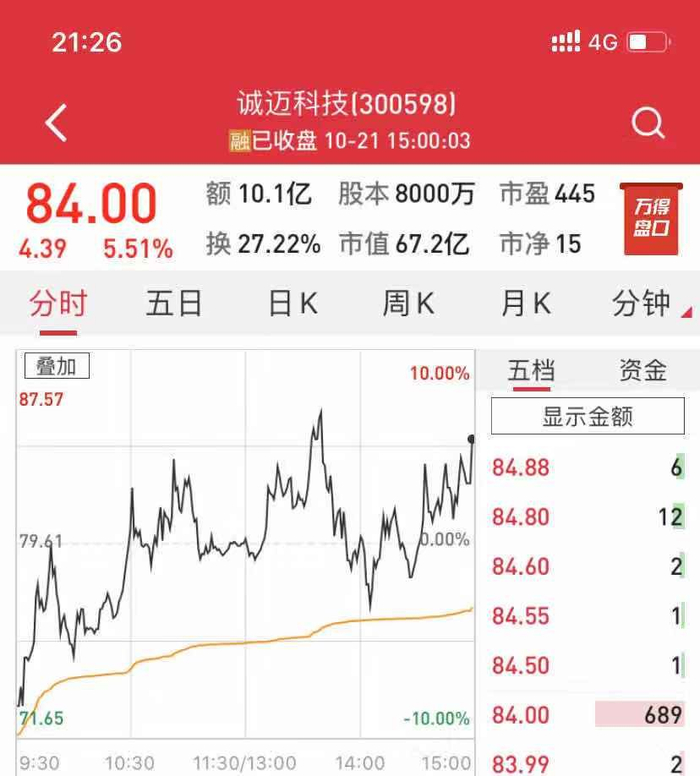Show the 月K monthly chart

click(x=525, y=303)
